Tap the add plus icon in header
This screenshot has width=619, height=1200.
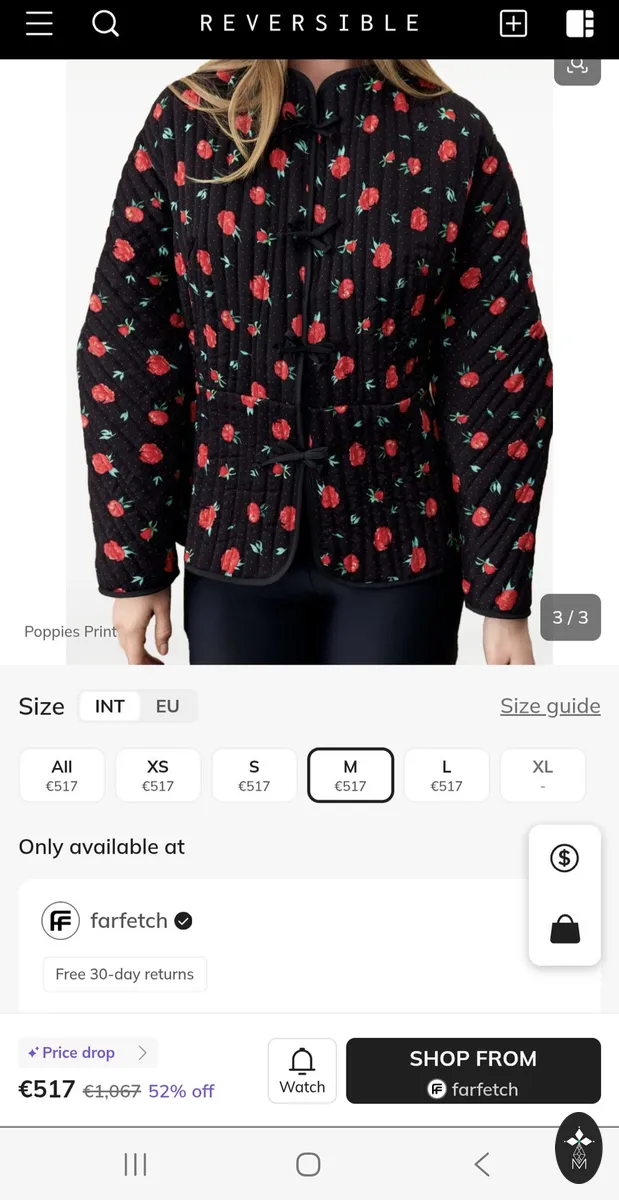click(x=513, y=24)
